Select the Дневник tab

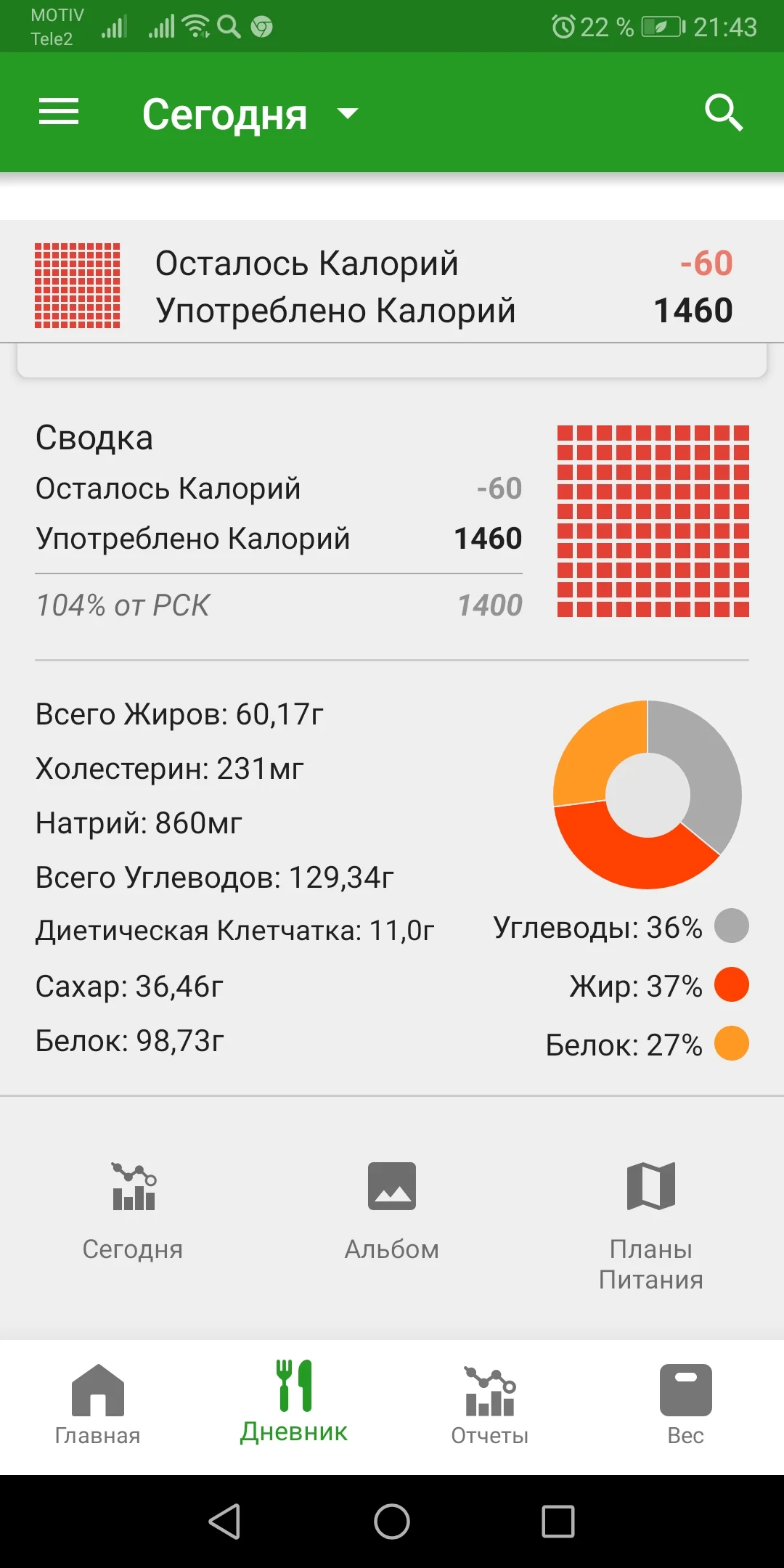tap(294, 1401)
